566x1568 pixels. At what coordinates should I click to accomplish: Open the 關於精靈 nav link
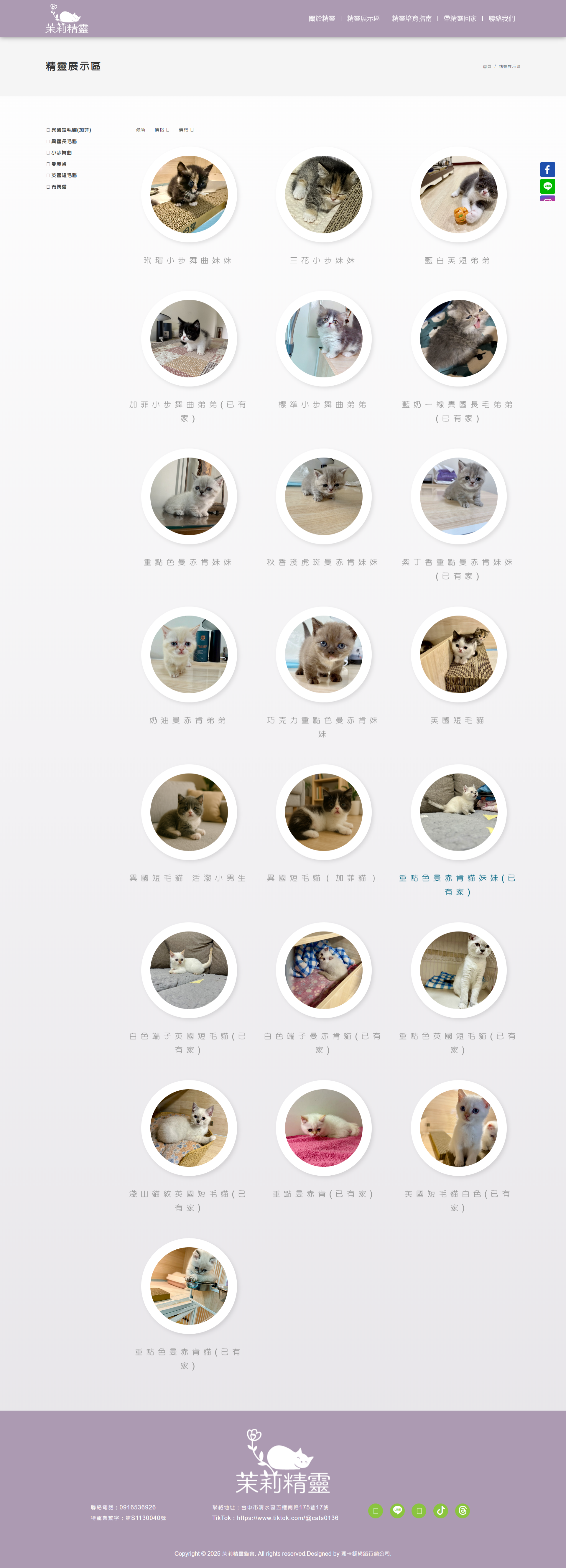[x=321, y=19]
